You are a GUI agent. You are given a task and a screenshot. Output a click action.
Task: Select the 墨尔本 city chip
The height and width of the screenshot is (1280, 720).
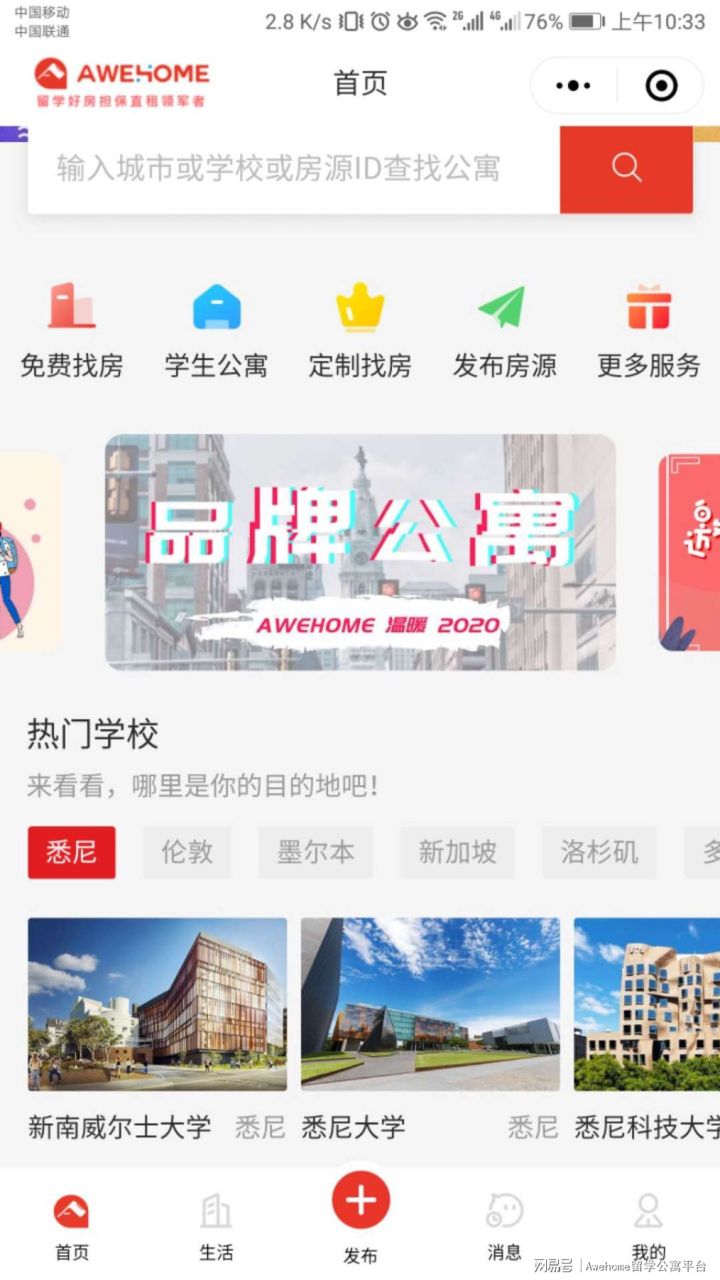point(315,852)
